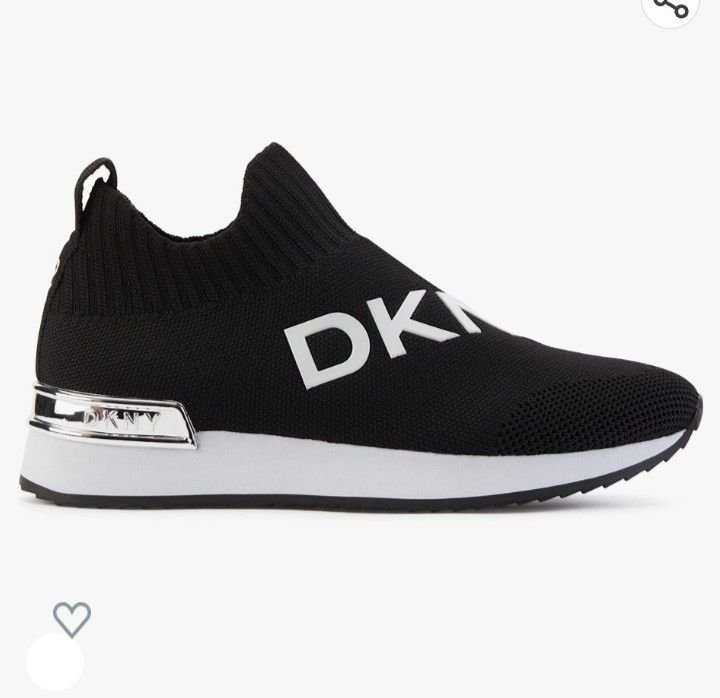Open the DKNY sneaker product image
The width and height of the screenshot is (720, 698).
point(360,330)
